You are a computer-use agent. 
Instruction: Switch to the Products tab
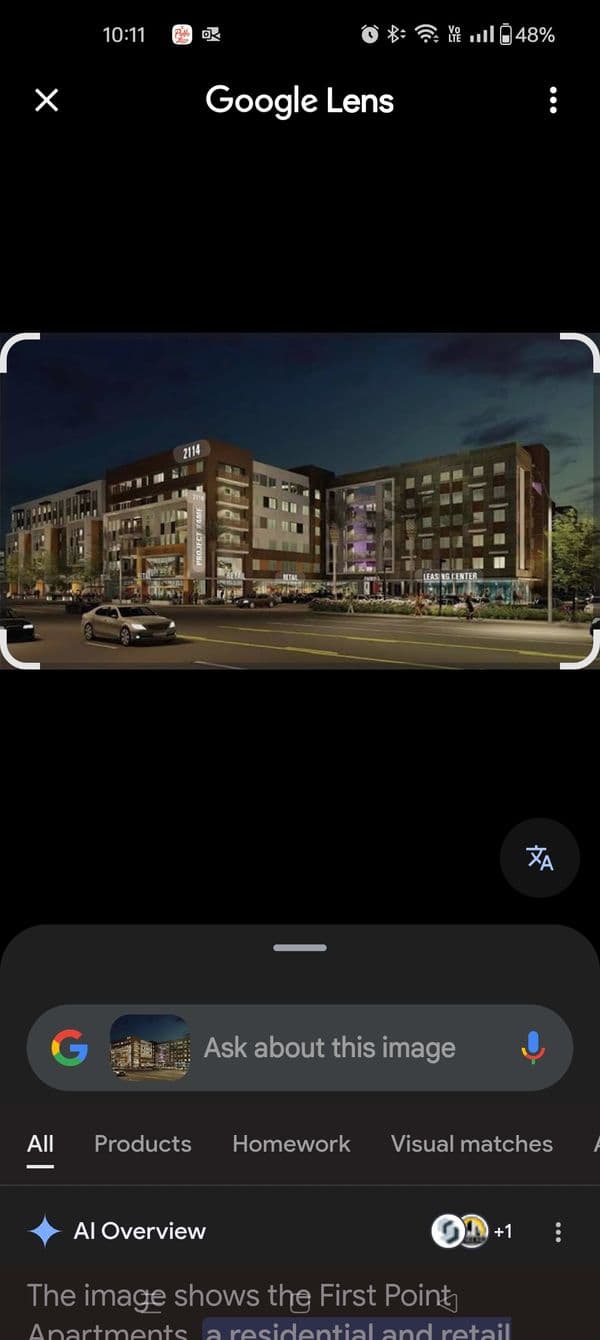click(142, 1144)
